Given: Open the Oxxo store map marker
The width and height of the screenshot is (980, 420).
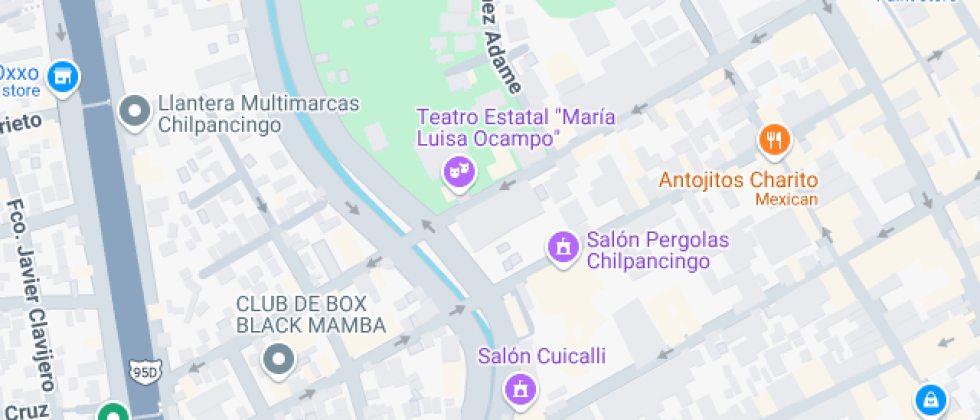Looking at the screenshot, I should click(x=65, y=74).
